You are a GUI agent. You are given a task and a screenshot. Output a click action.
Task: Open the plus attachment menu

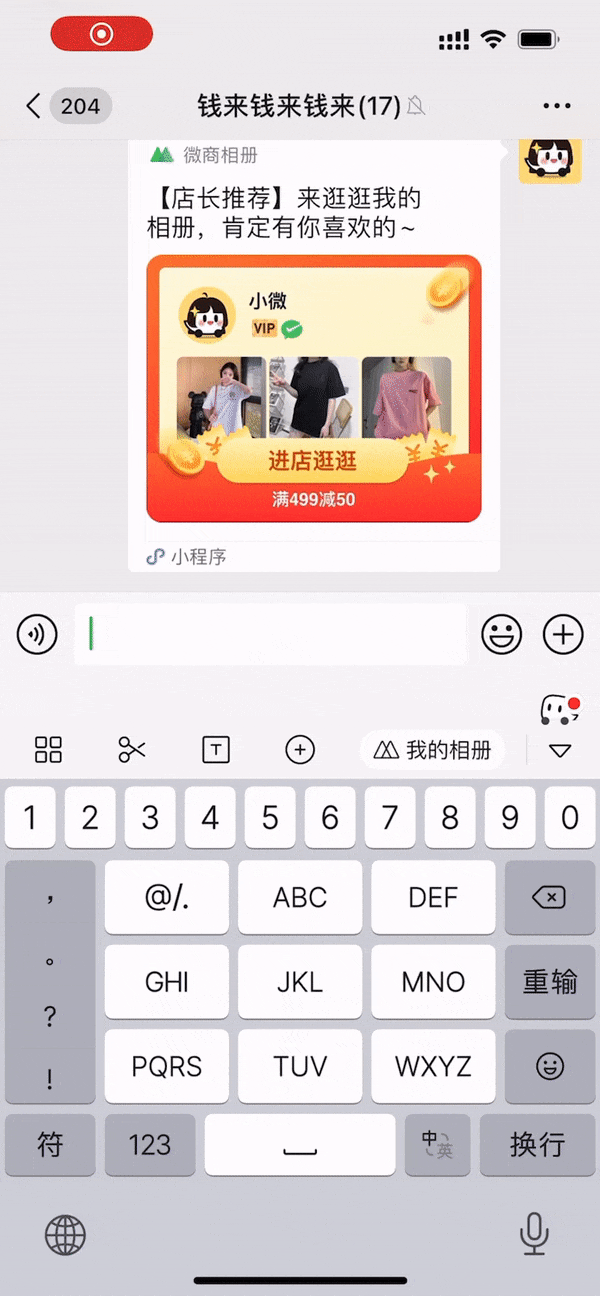tap(563, 634)
